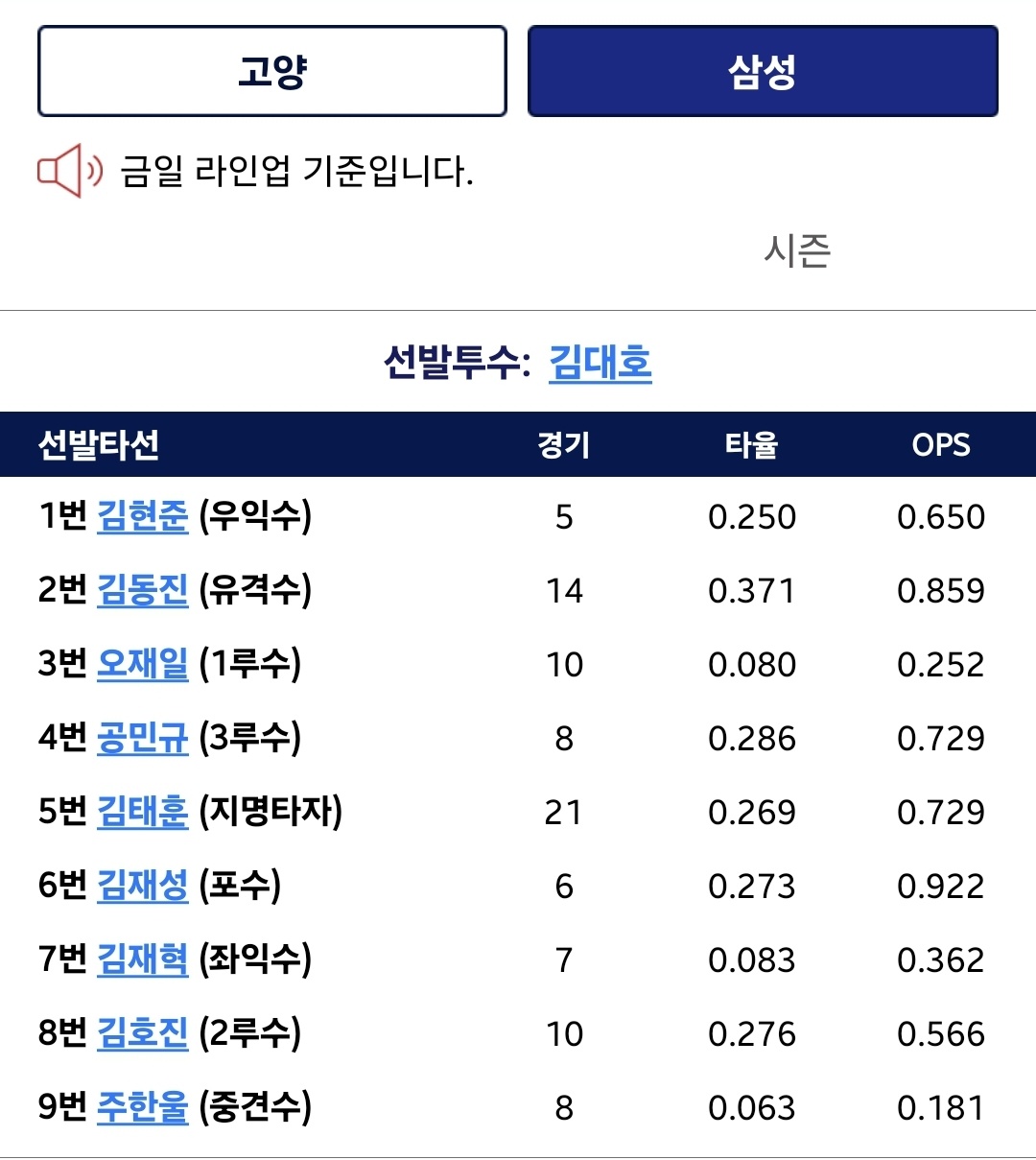The height and width of the screenshot is (1160, 1036).
Task: View designated hitter 김태훈's page
Action: coord(142,811)
